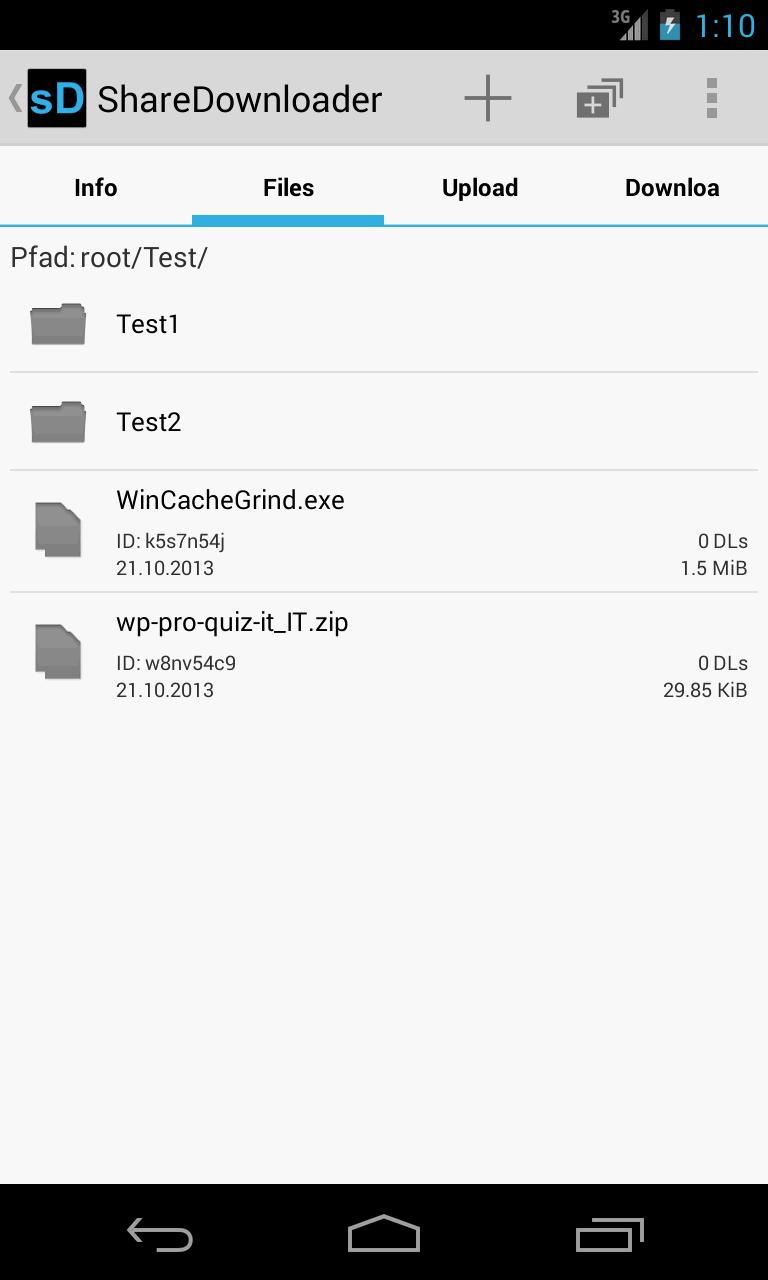Open the add download plus icon
Image resolution: width=768 pixels, height=1280 pixels.
(487, 97)
